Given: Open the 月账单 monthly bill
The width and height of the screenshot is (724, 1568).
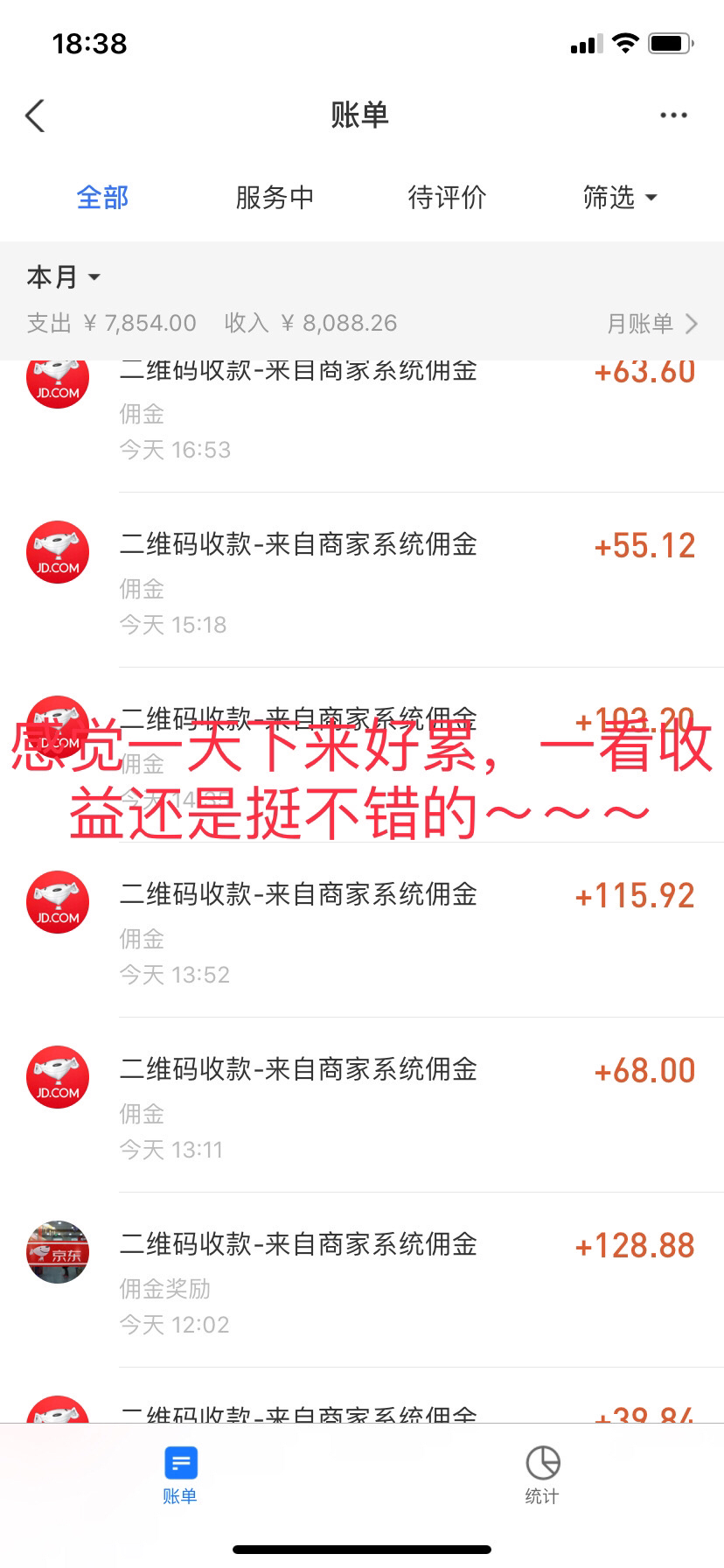Looking at the screenshot, I should pyautogui.click(x=652, y=324).
